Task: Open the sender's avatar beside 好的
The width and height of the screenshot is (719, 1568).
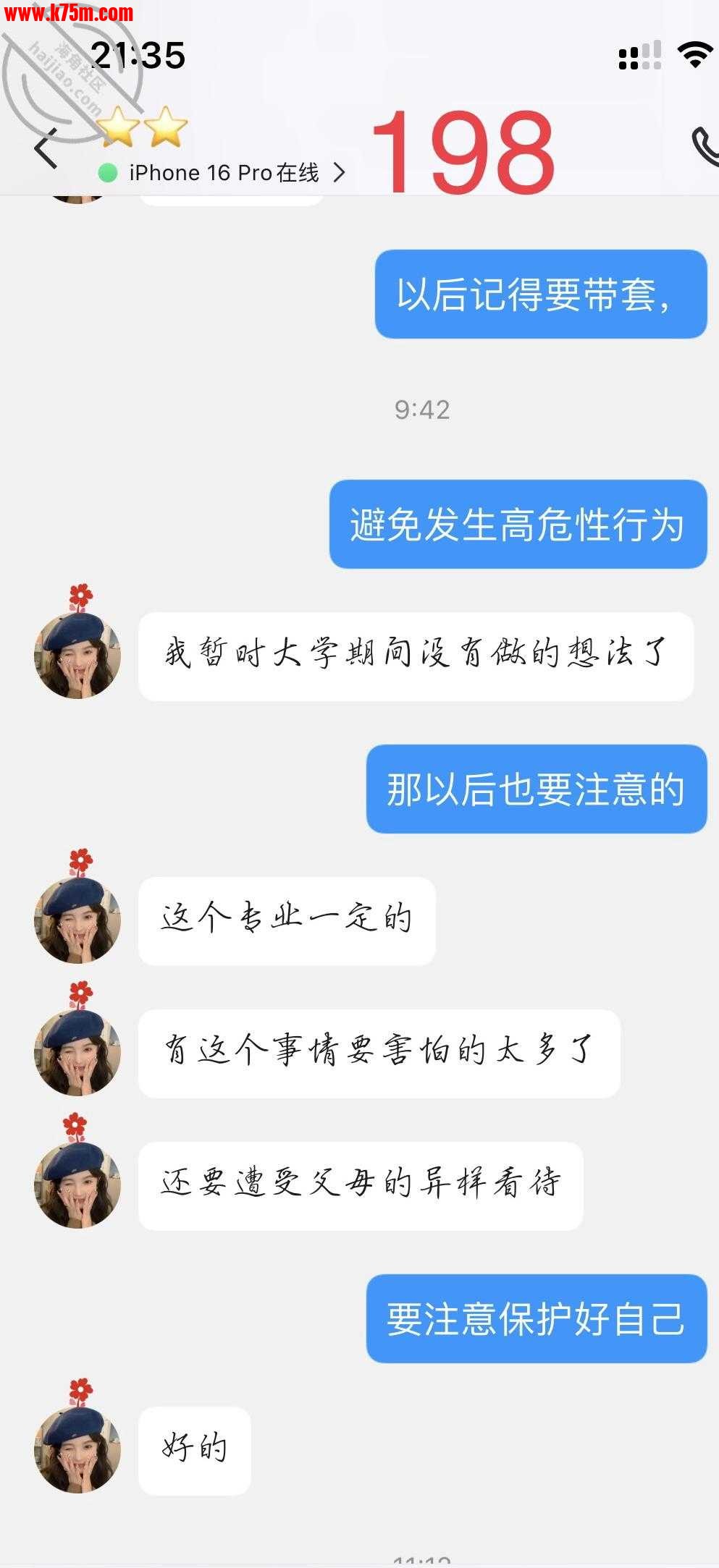Action: pyautogui.click(x=77, y=1450)
